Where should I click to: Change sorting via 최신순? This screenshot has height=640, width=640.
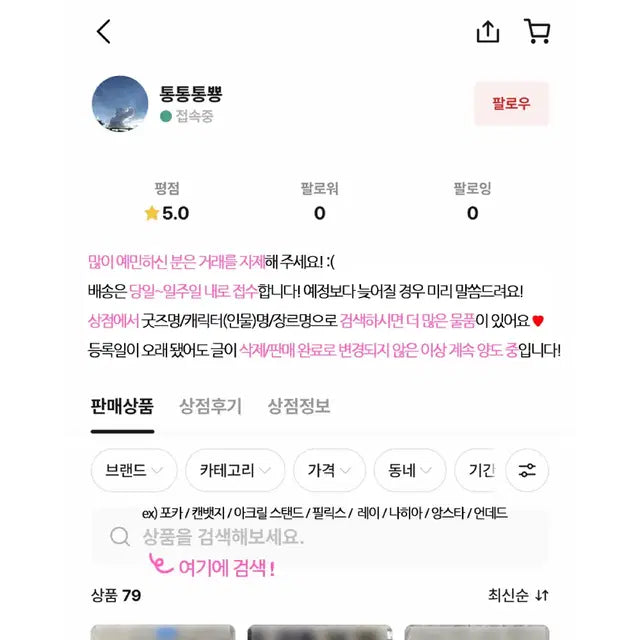click(x=518, y=595)
